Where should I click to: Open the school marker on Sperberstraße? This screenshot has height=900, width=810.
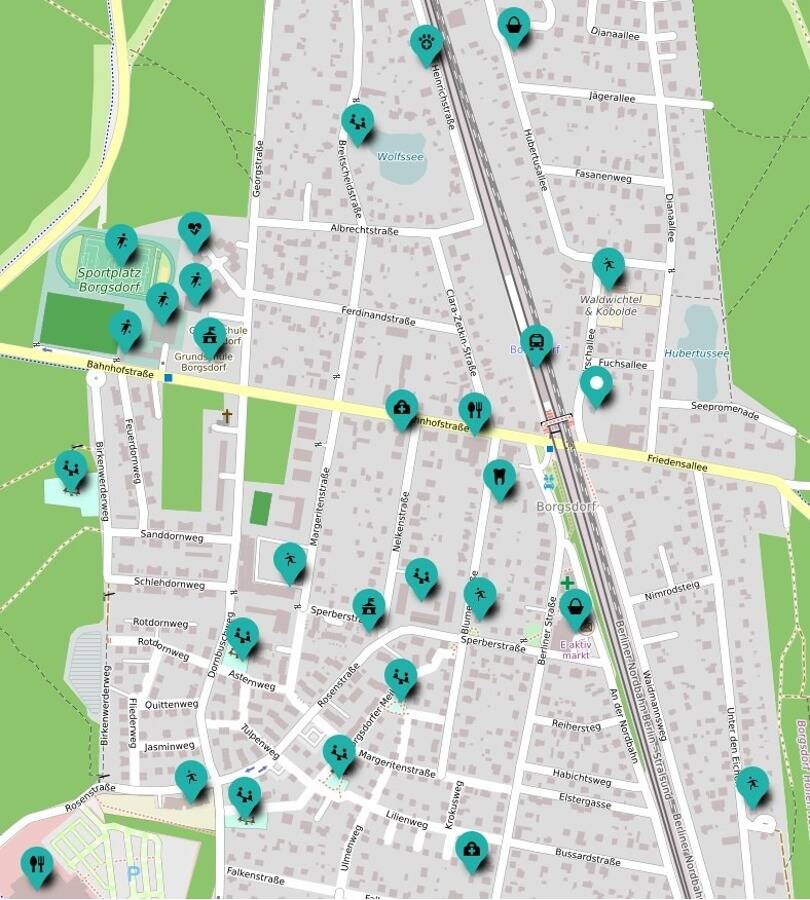coord(369,606)
